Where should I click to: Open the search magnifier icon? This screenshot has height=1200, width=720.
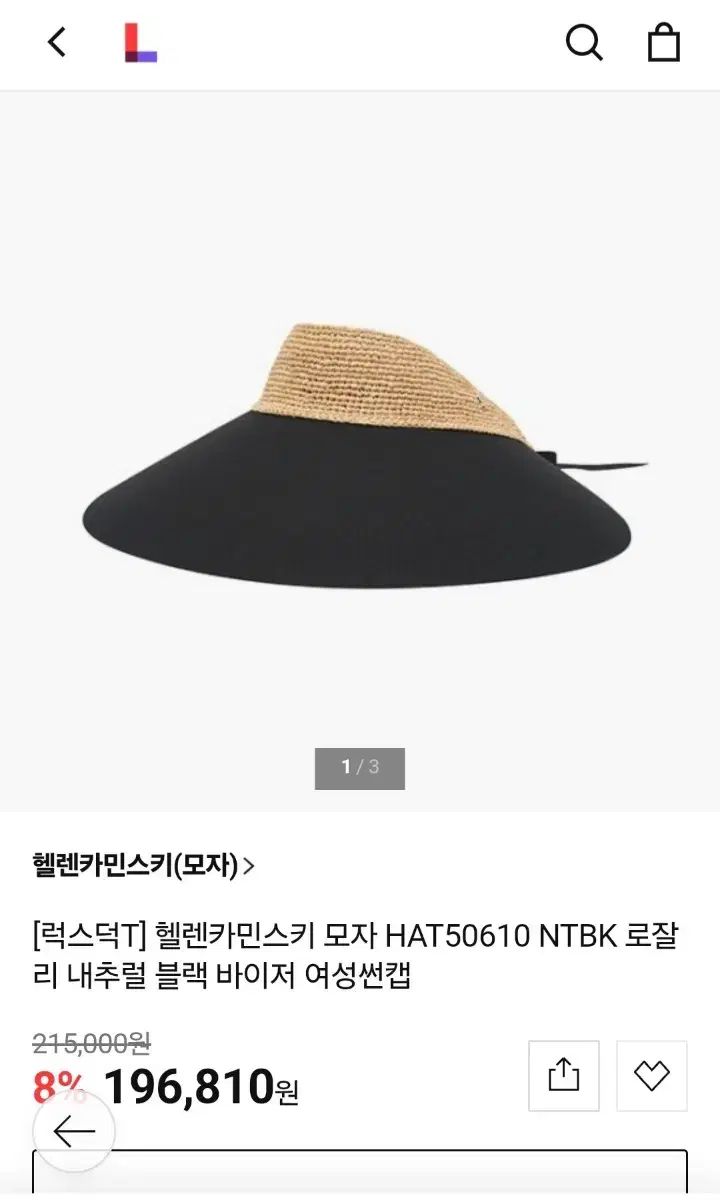coord(584,43)
